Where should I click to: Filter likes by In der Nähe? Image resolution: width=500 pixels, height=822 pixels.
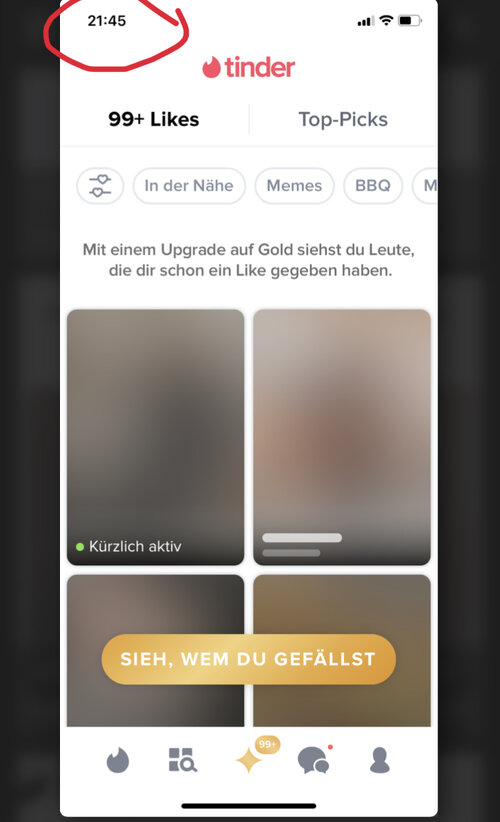tap(189, 186)
